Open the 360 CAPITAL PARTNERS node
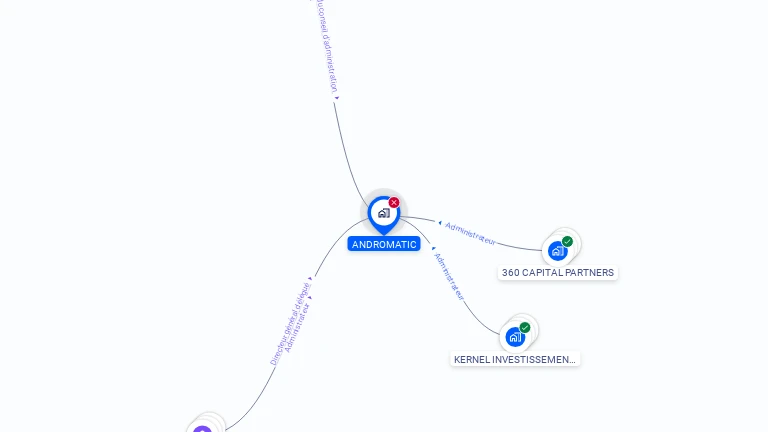The width and height of the screenshot is (768, 432). [558, 250]
